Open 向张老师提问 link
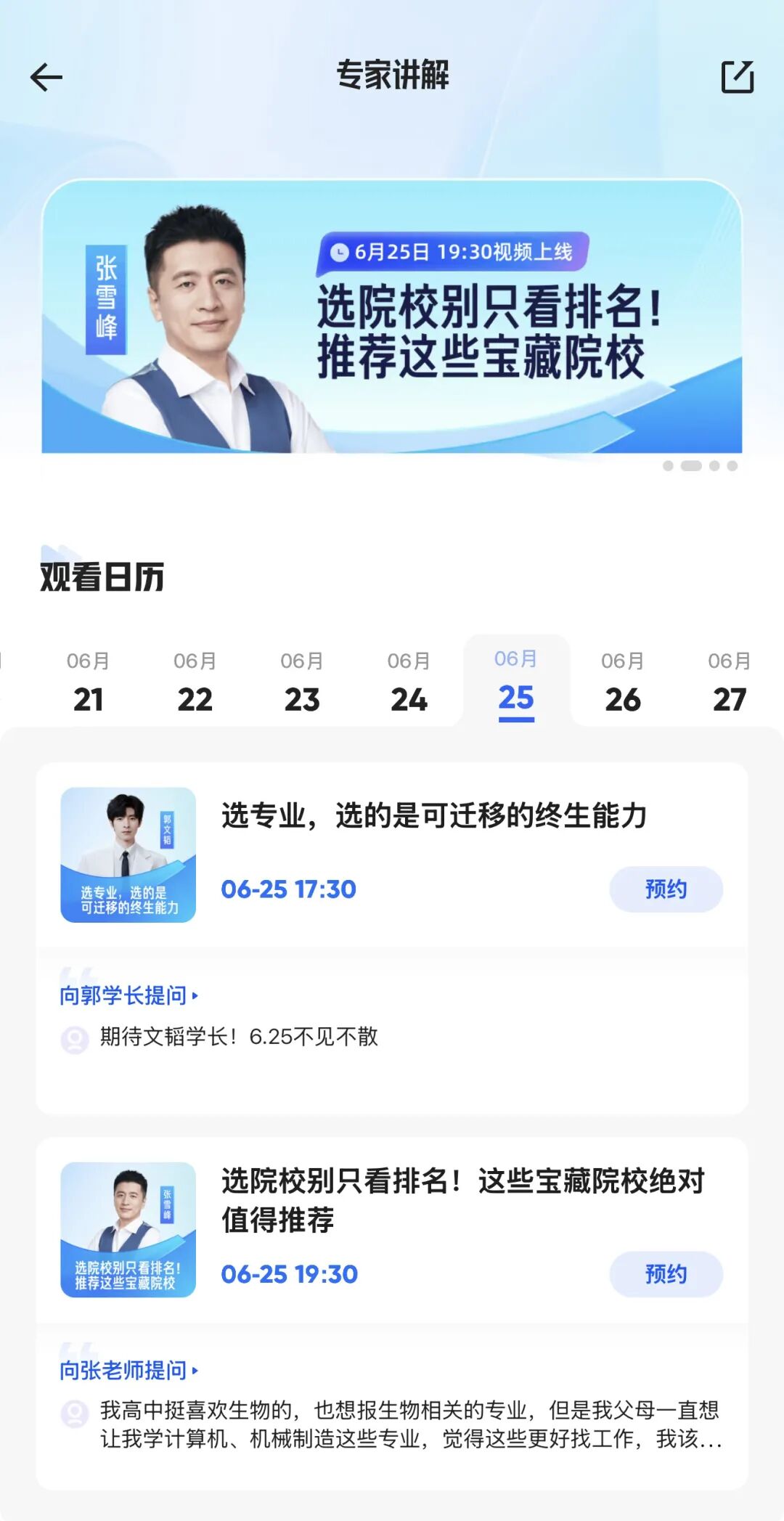This screenshot has height=1521, width=784. click(128, 1370)
